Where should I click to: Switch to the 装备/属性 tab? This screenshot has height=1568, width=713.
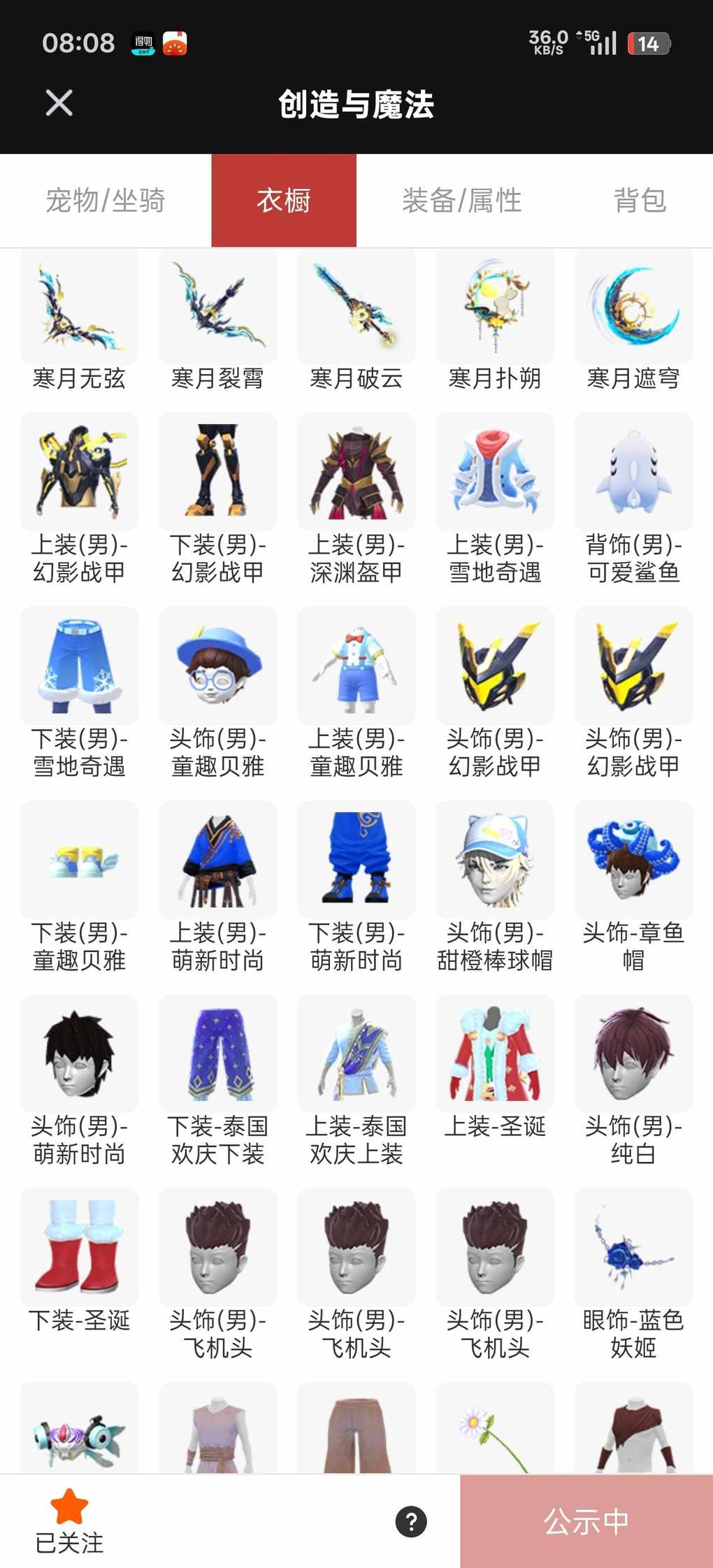pyautogui.click(x=461, y=201)
